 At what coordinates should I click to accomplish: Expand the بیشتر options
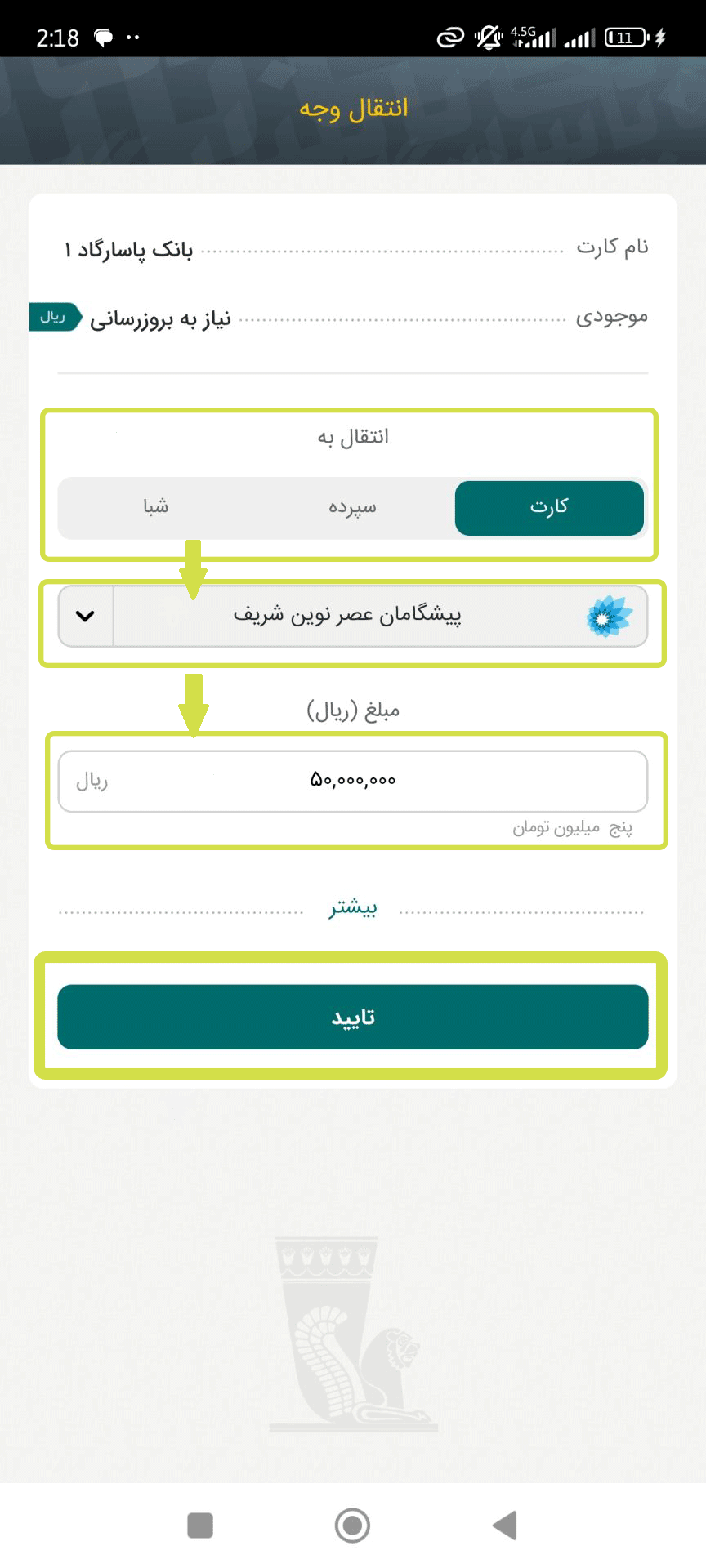click(x=352, y=908)
